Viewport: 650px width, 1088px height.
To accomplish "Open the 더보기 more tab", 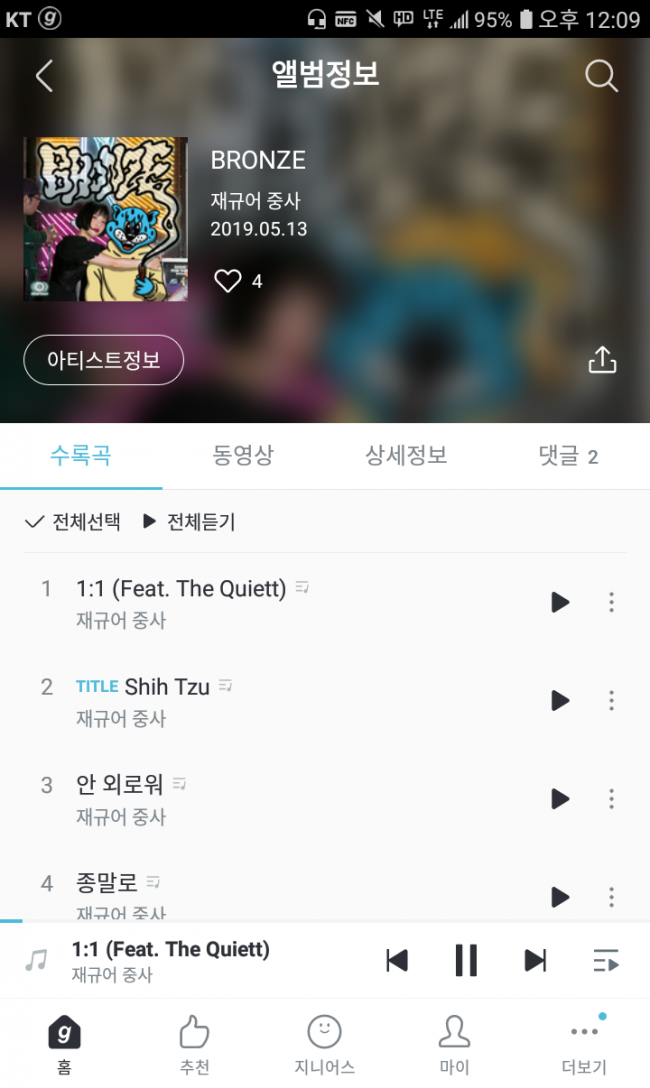I will tap(584, 1044).
